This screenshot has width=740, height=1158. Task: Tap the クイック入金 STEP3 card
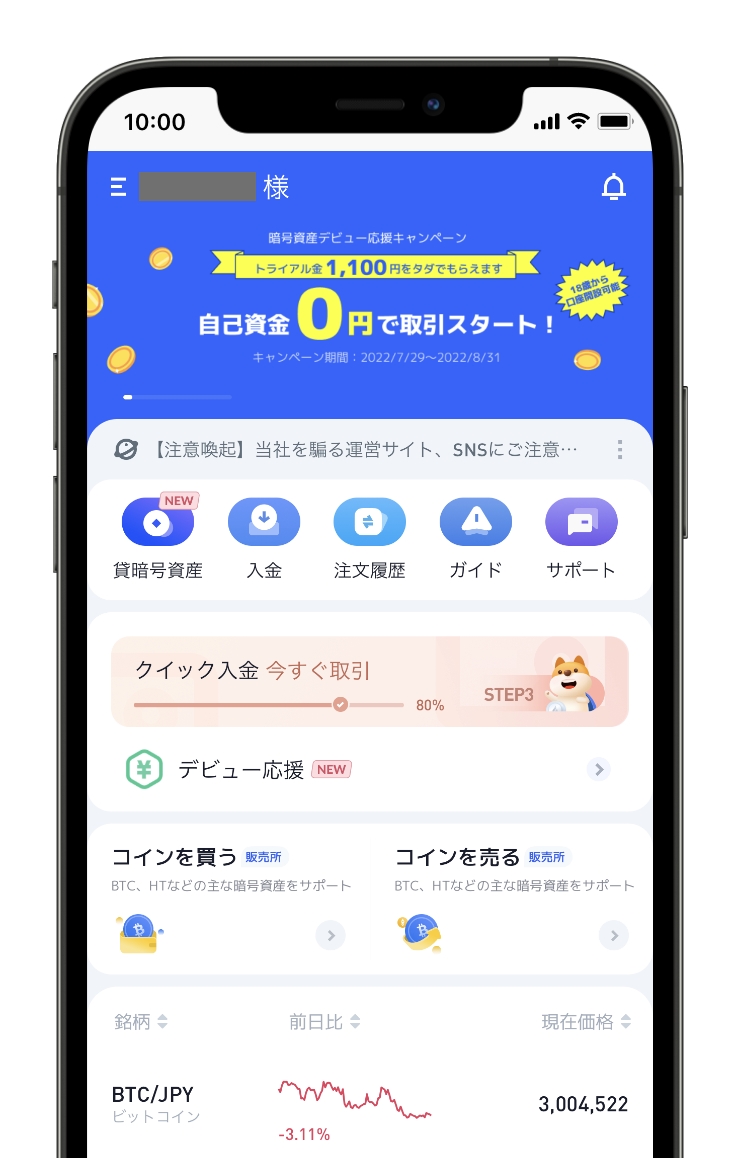tap(369, 681)
